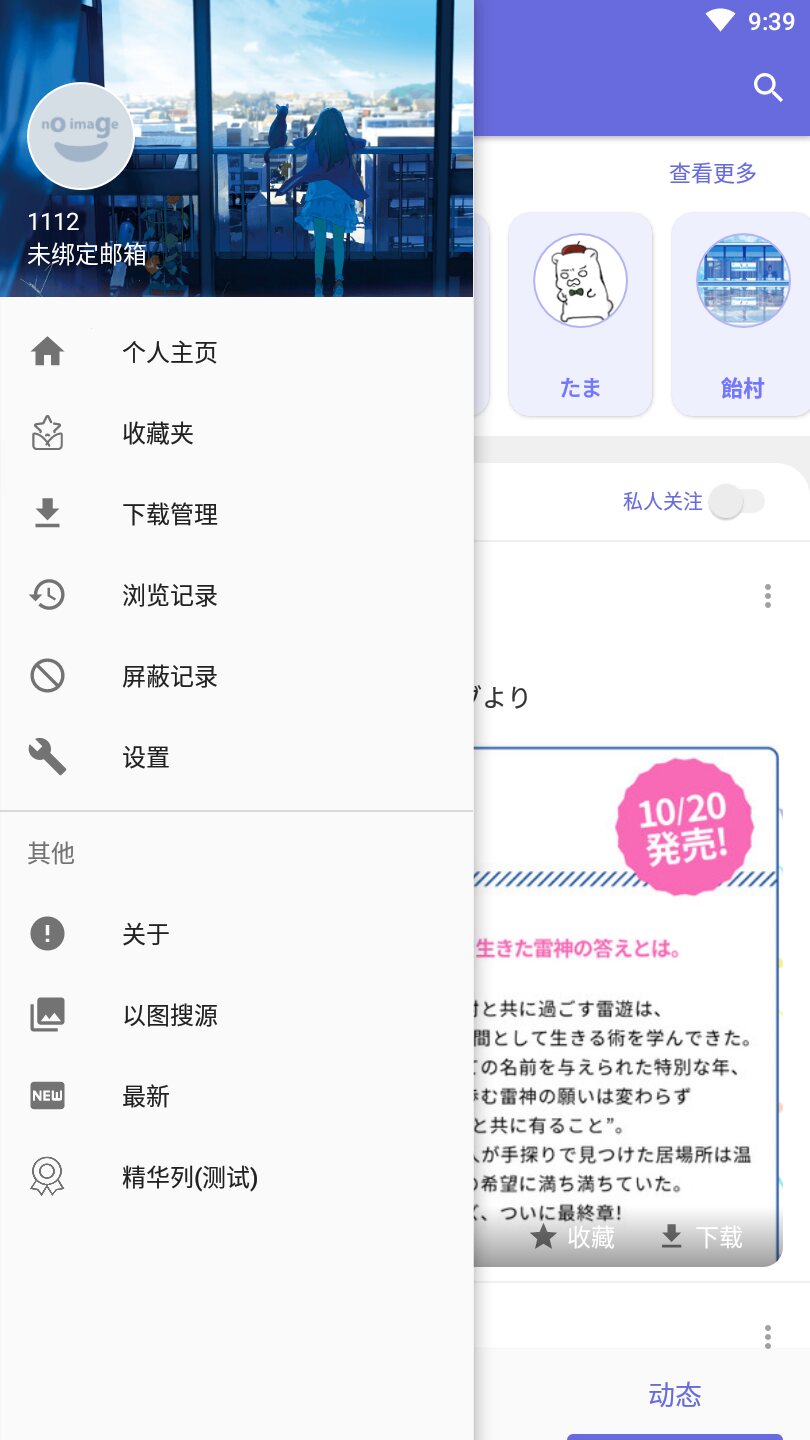810x1440 pixels.
Task: Open たま's user card
Action: 580,314
